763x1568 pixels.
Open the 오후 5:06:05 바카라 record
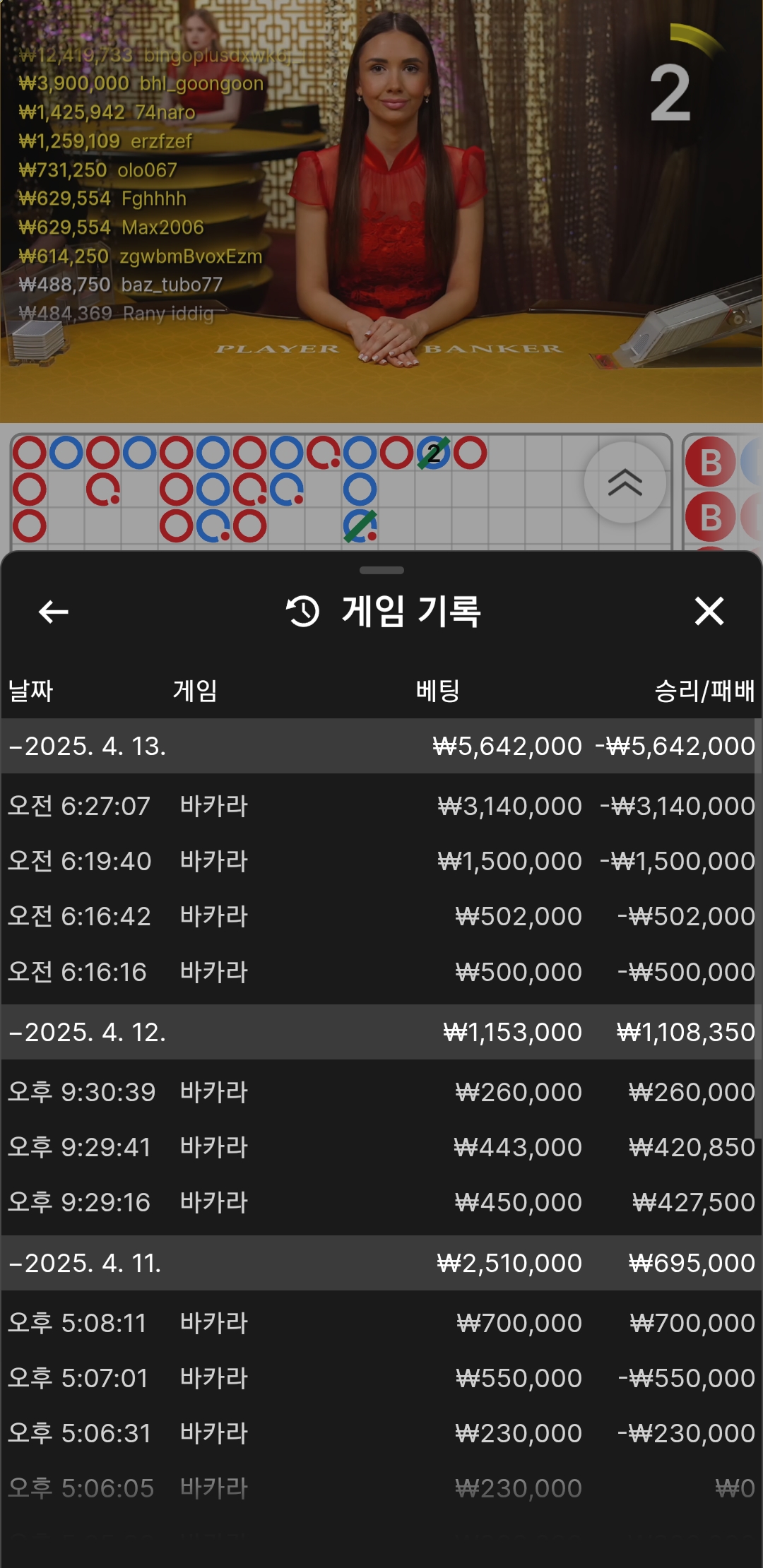tap(381, 1488)
